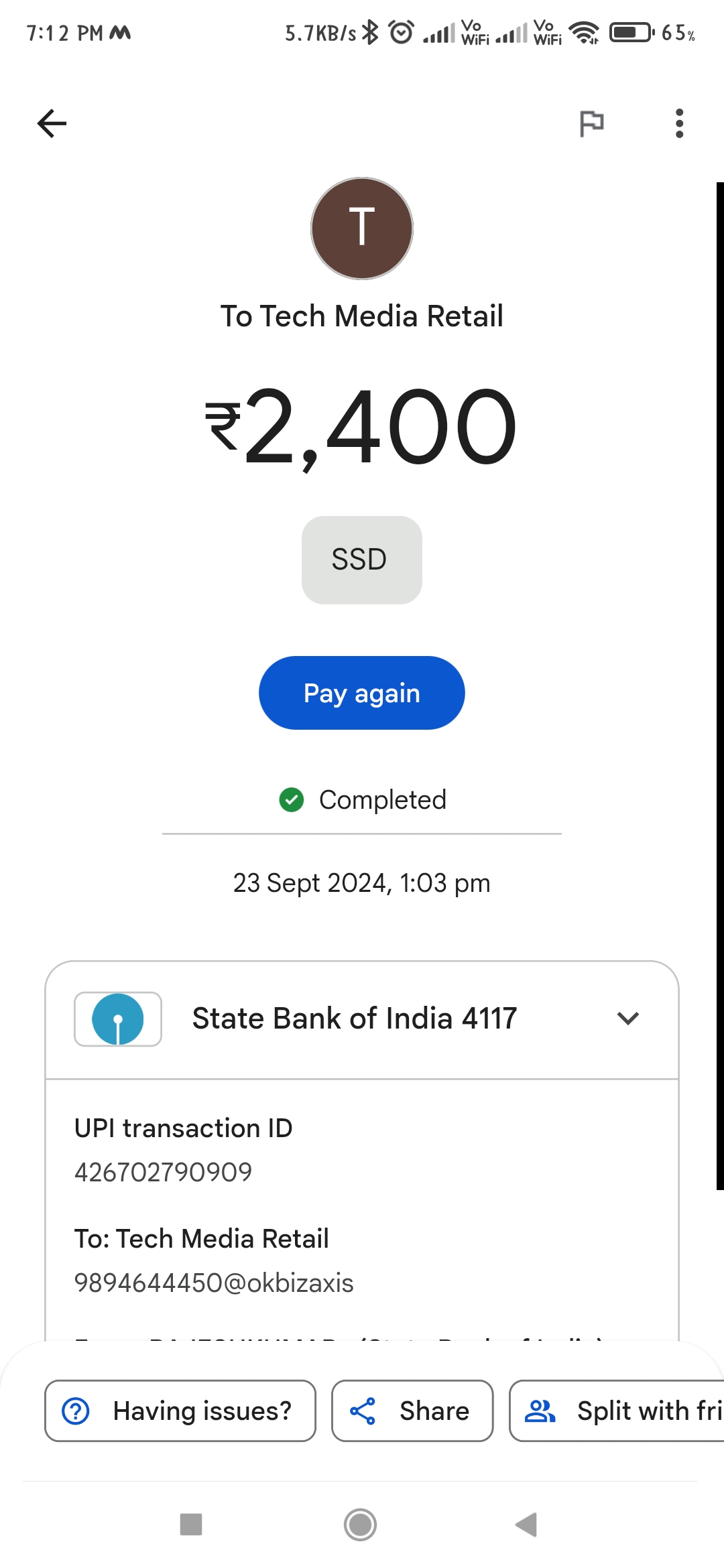
Task: Expand the State Bank of India 4117 section
Action: click(362, 1019)
